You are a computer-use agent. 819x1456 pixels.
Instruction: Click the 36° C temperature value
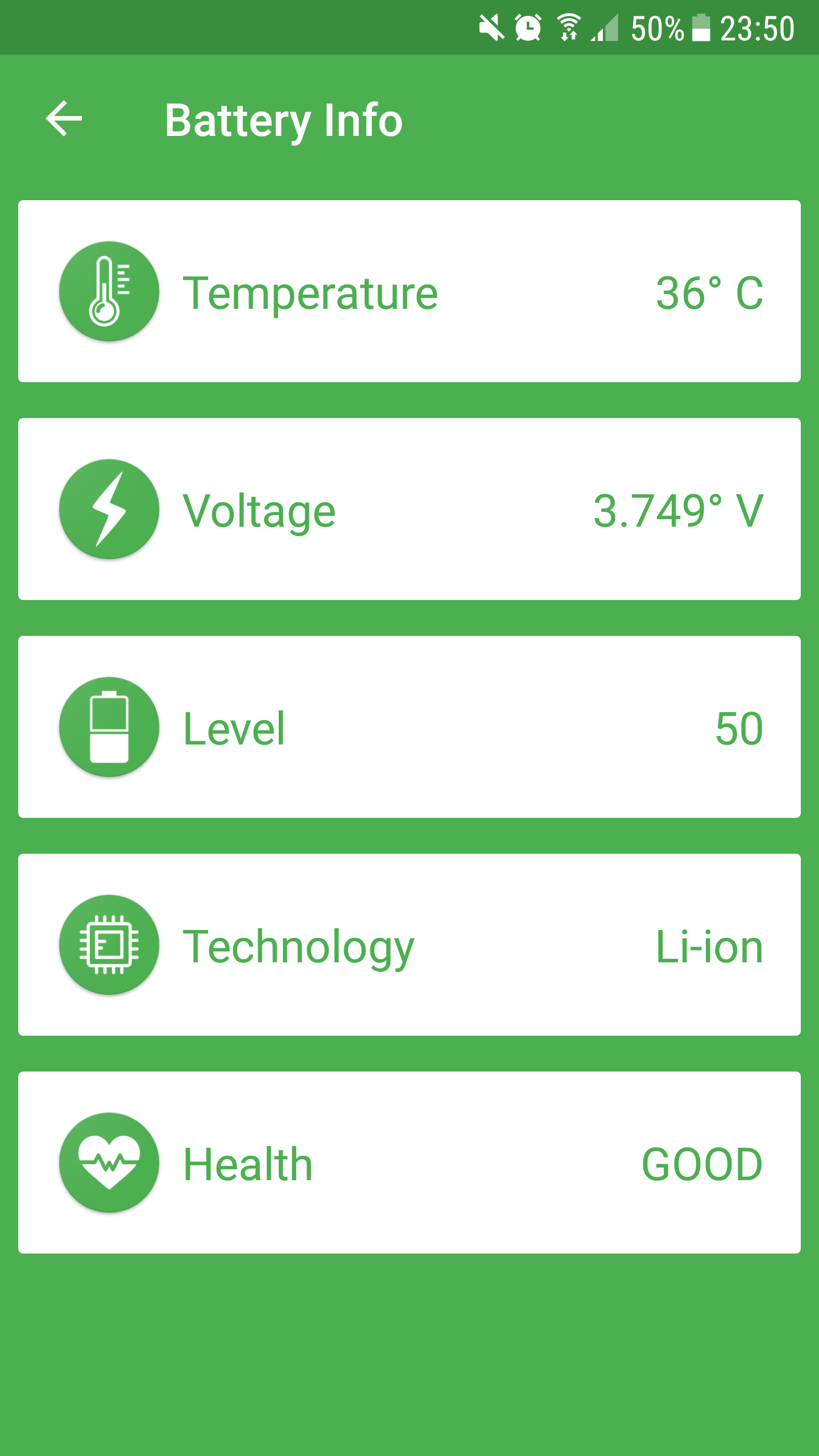[x=710, y=293]
